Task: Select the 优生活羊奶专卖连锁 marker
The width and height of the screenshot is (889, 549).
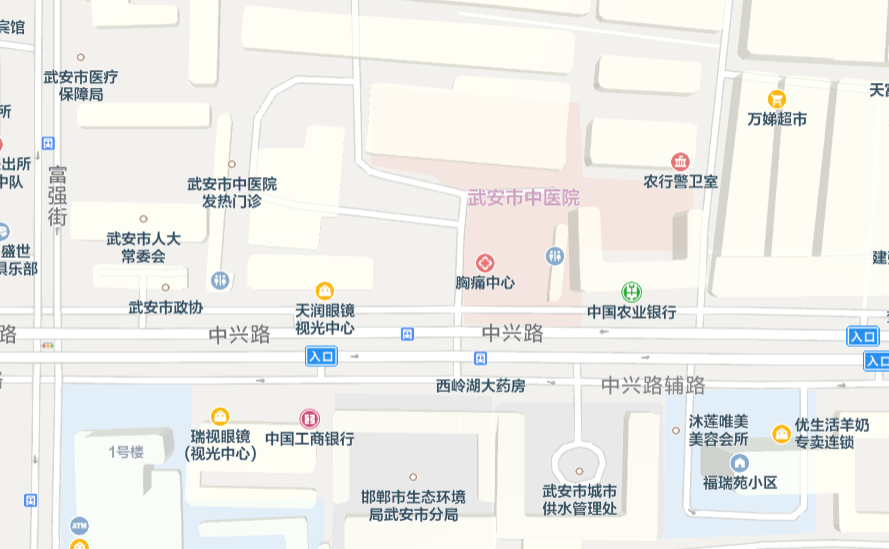Action: coord(781,433)
